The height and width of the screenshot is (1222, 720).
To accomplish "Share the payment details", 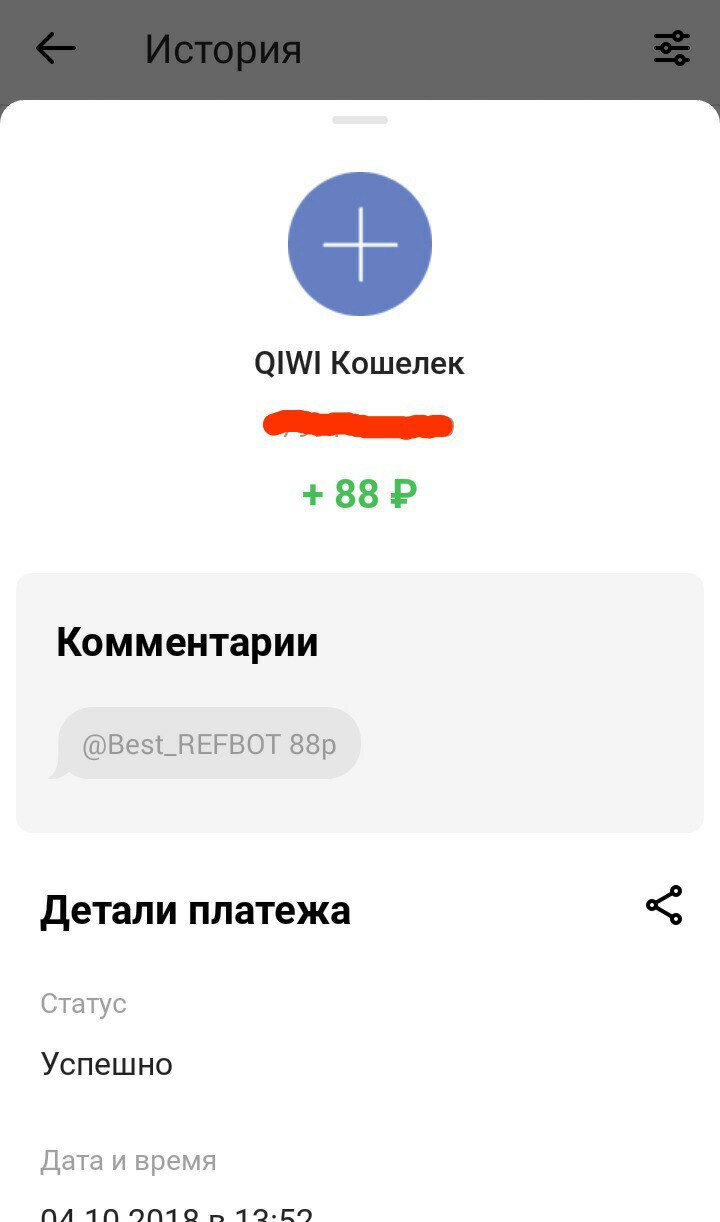I will [x=664, y=905].
